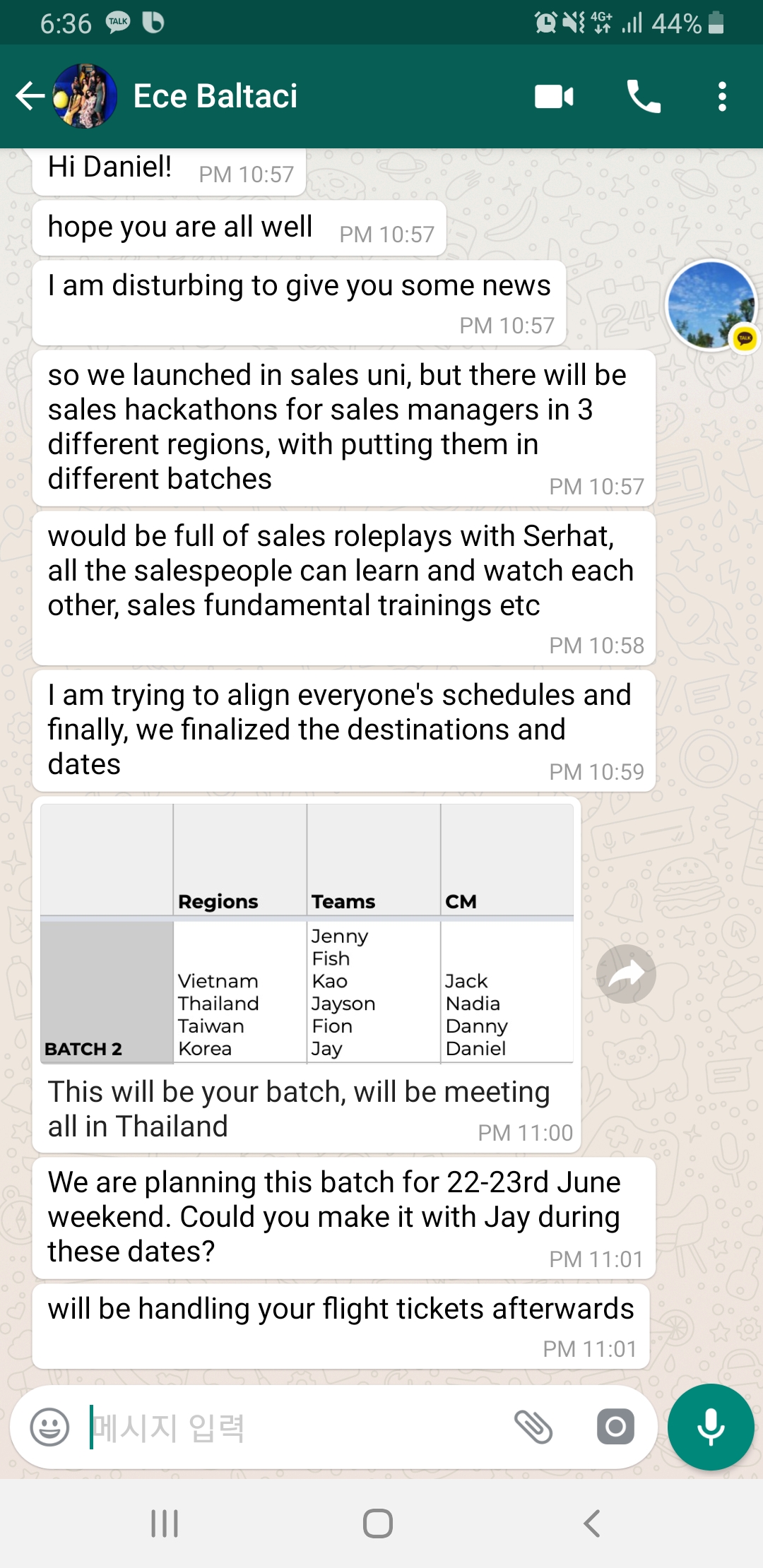
Task: Start a video call with Ece Baltaci
Action: pos(554,96)
